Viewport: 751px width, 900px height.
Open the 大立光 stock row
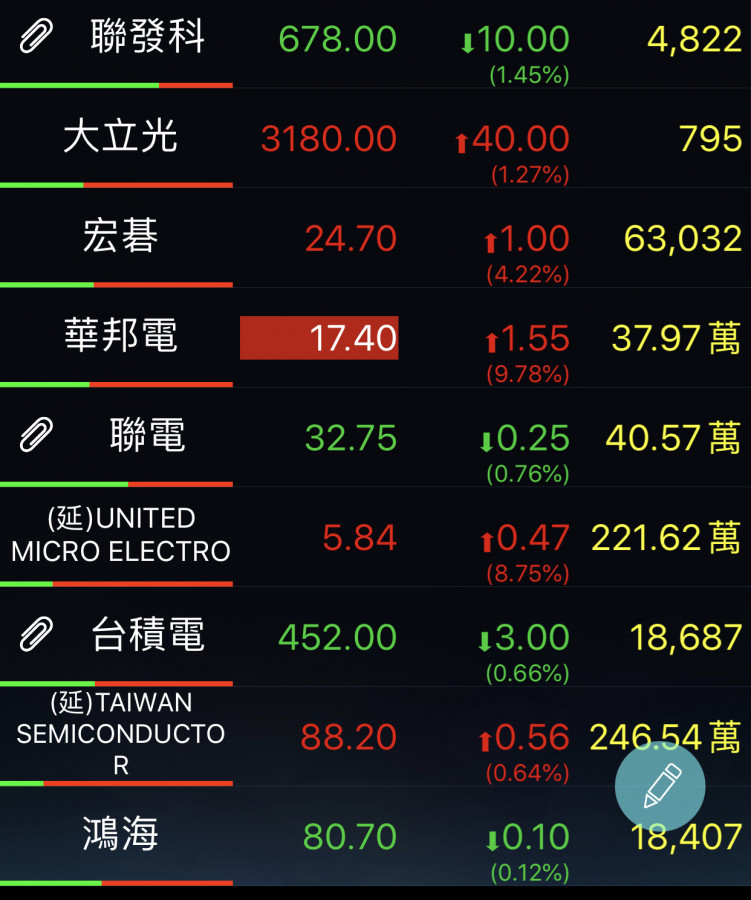pyautogui.click(x=120, y=137)
